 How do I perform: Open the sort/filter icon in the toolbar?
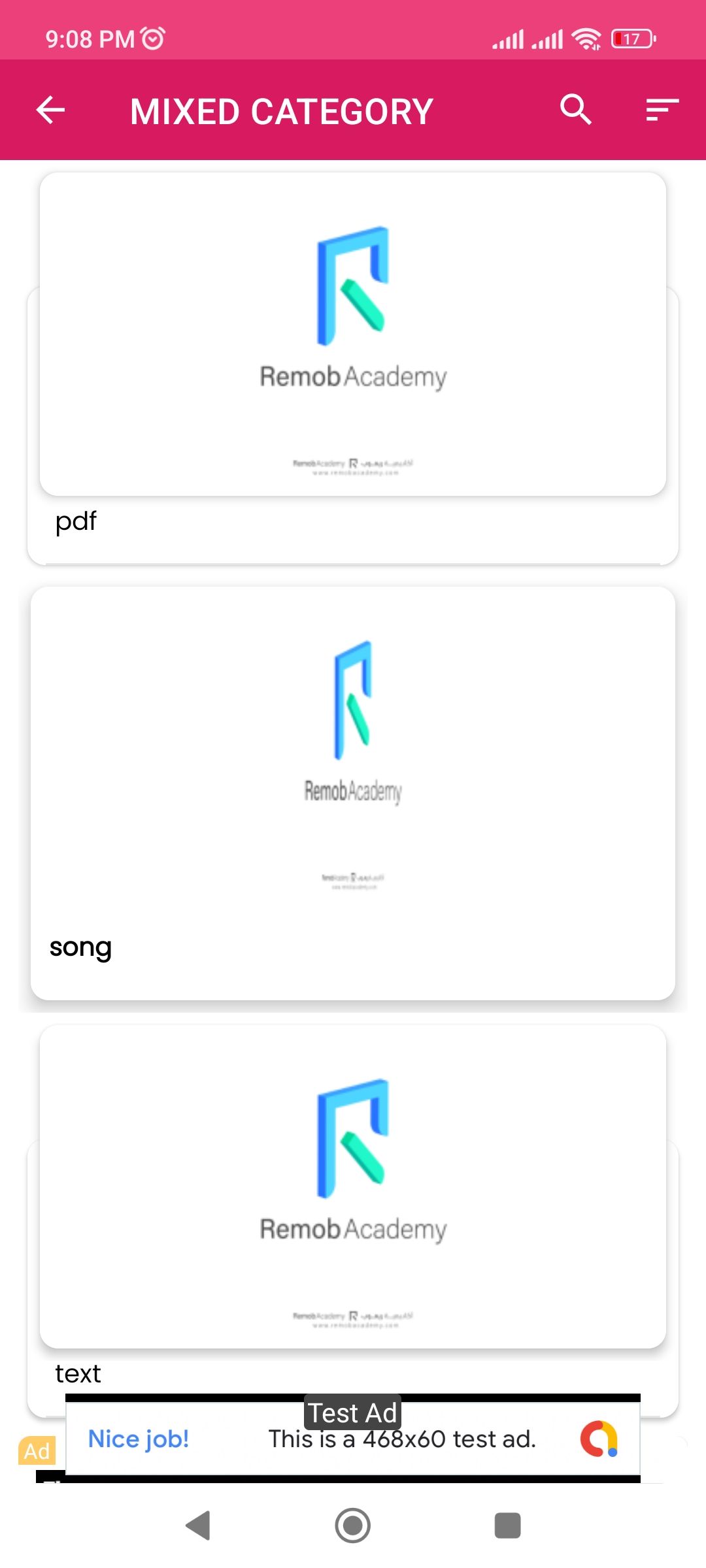(662, 110)
